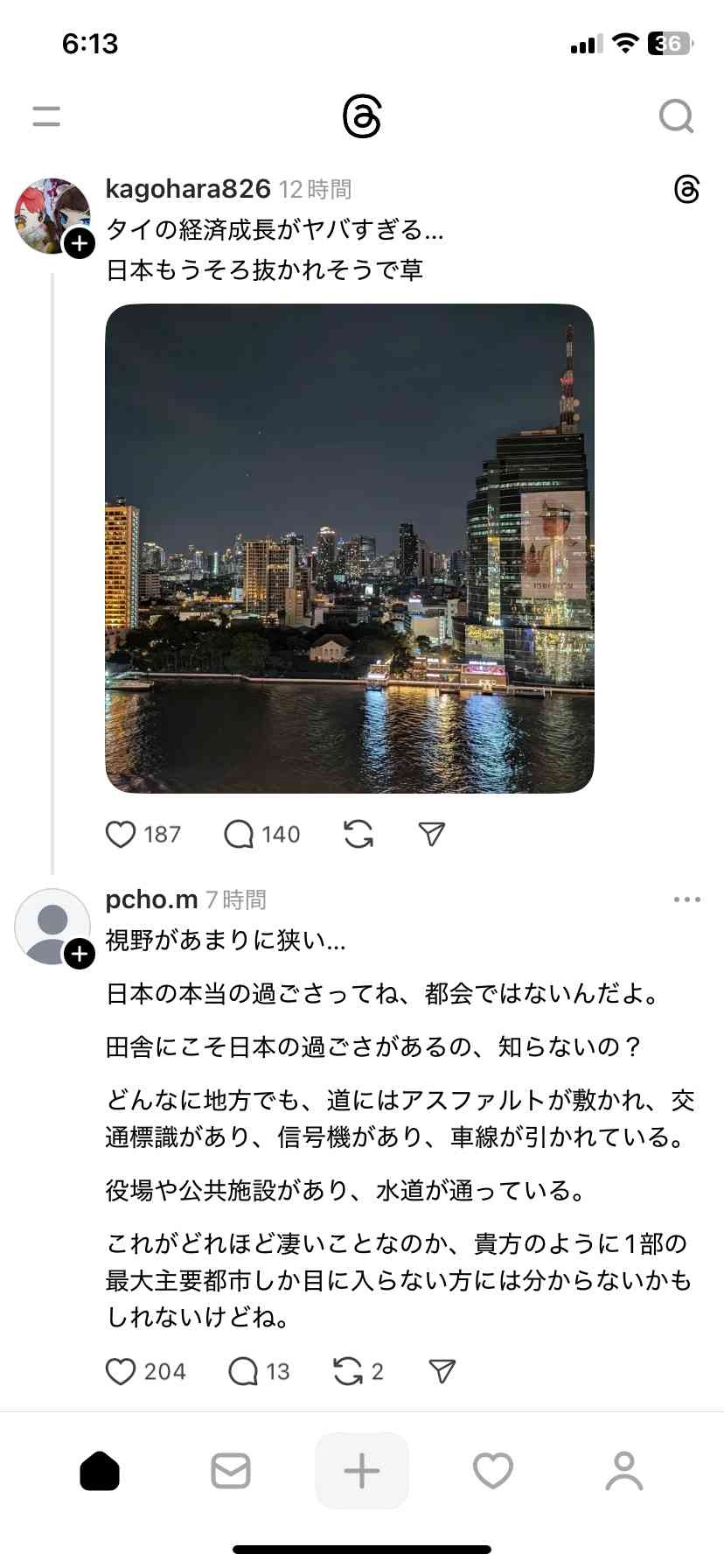The image size is (724, 1568).
Task: Open the search magnifier
Action: 676,116
